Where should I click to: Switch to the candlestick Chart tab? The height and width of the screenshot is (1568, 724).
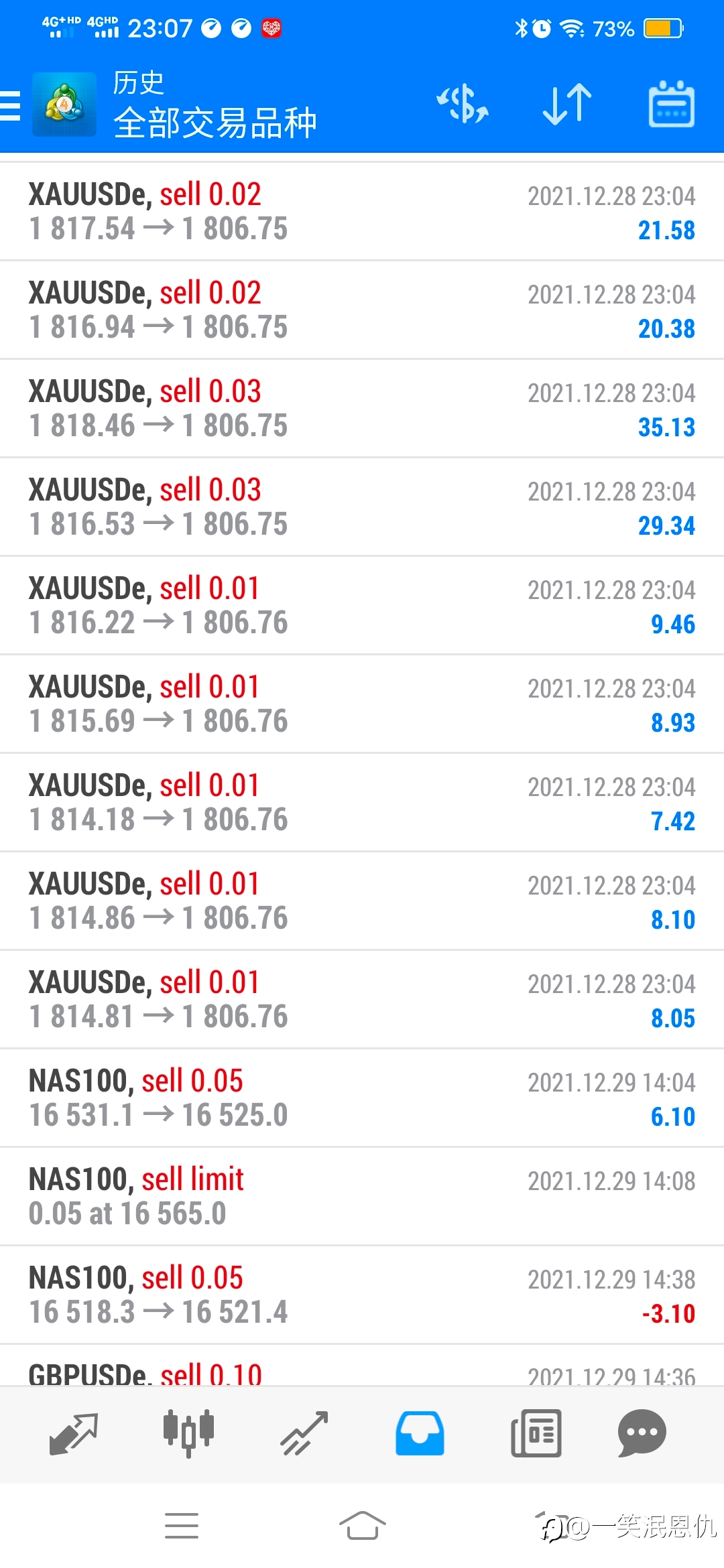188,1434
